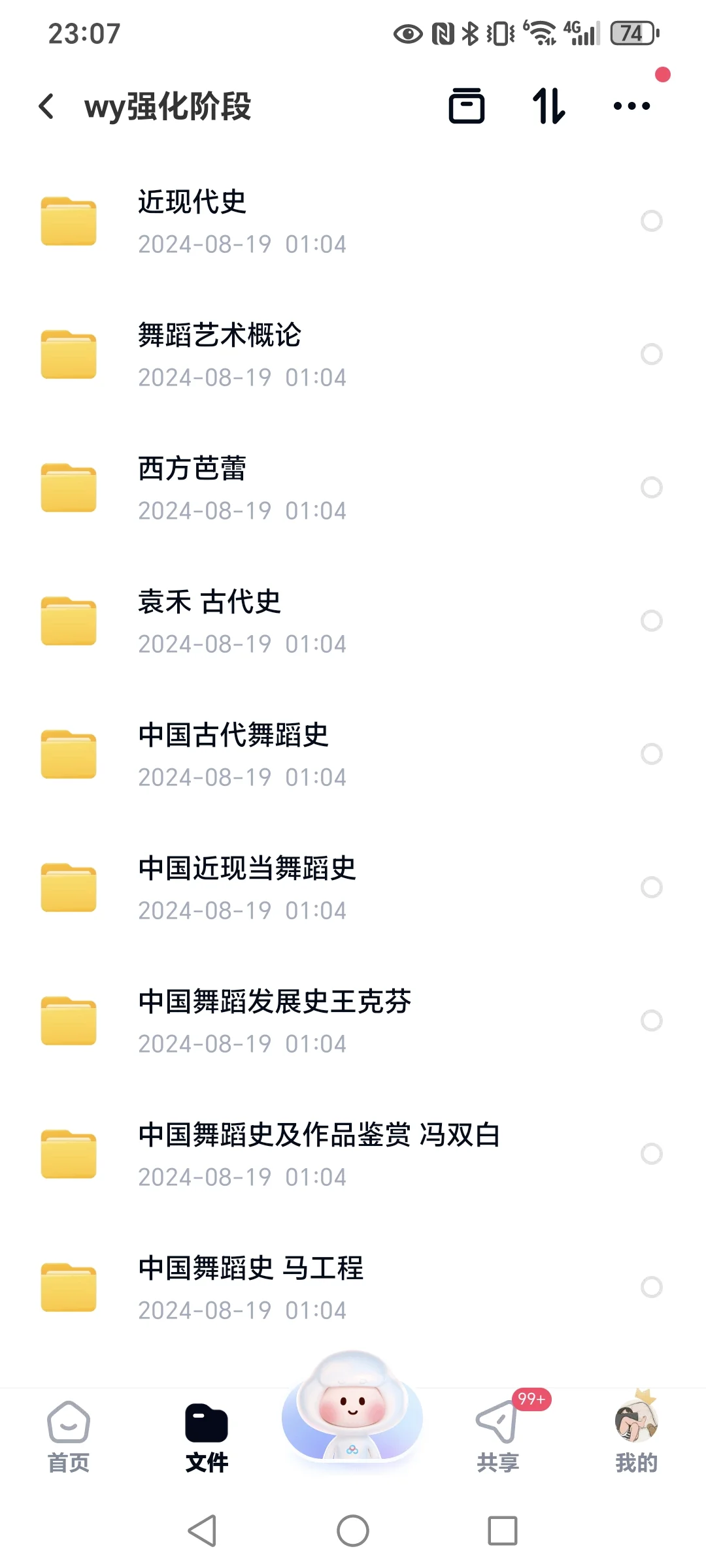
Task: Open the transfer list arrows icon
Action: [548, 106]
